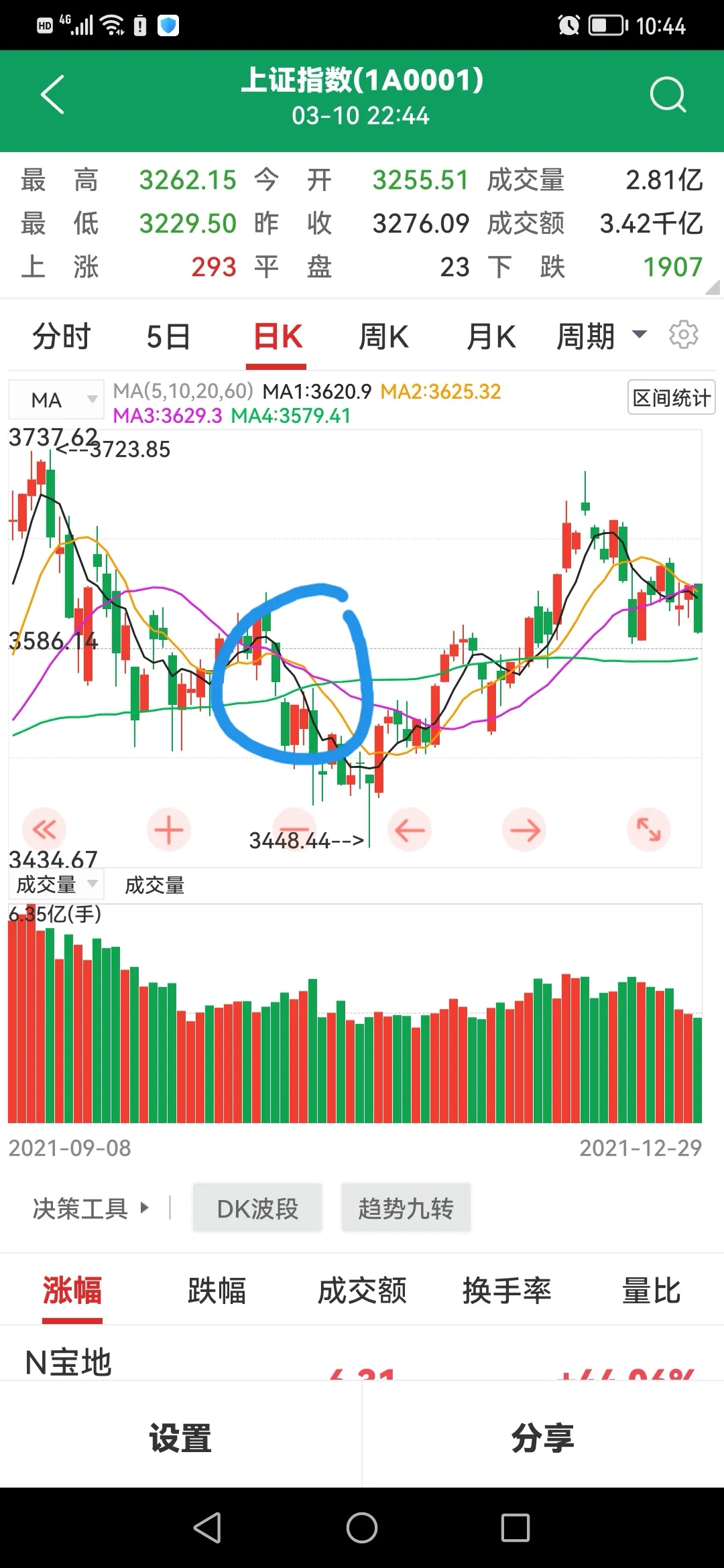The height and width of the screenshot is (1568, 724).
Task: Select the 月K chart tab
Action: coord(491,336)
